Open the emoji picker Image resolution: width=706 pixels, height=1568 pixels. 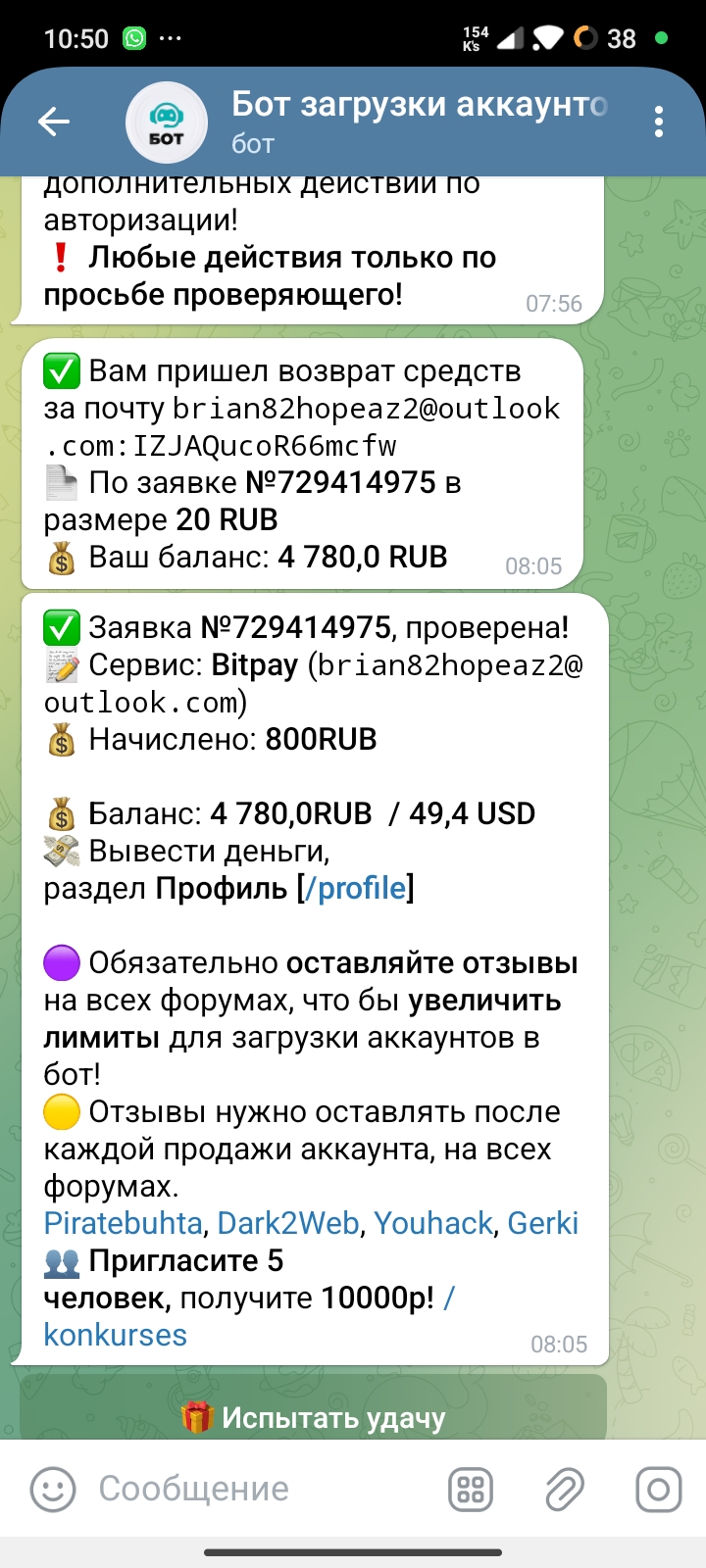(x=53, y=1490)
